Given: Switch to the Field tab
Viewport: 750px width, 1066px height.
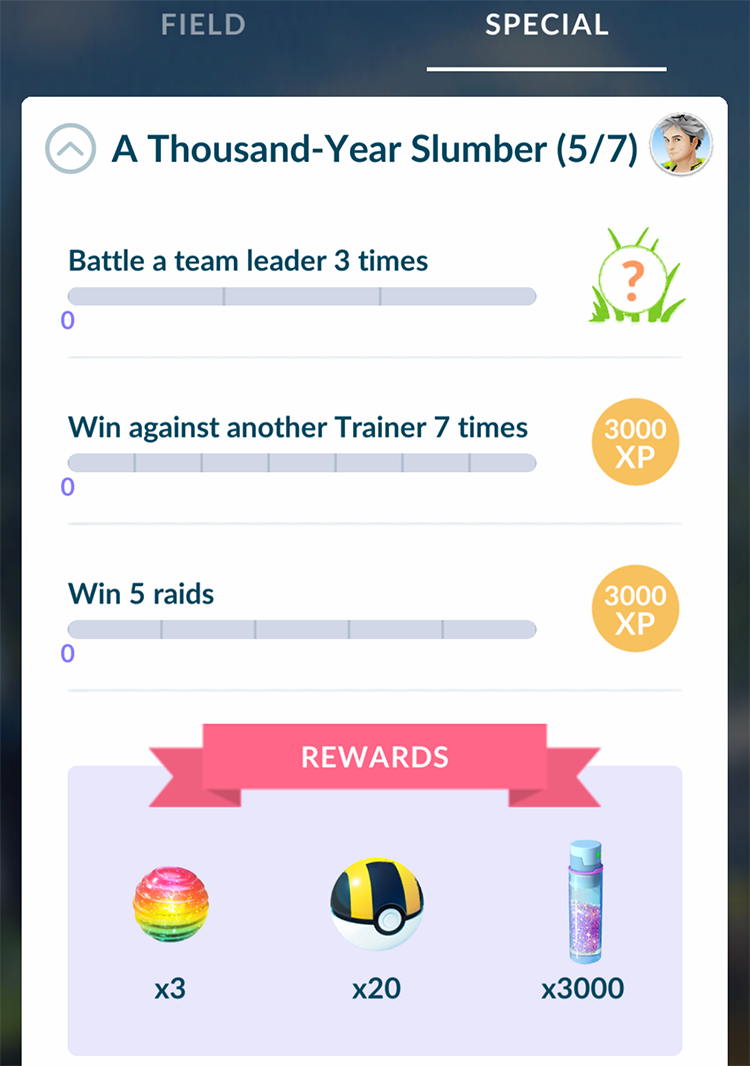Looking at the screenshot, I should click(203, 25).
